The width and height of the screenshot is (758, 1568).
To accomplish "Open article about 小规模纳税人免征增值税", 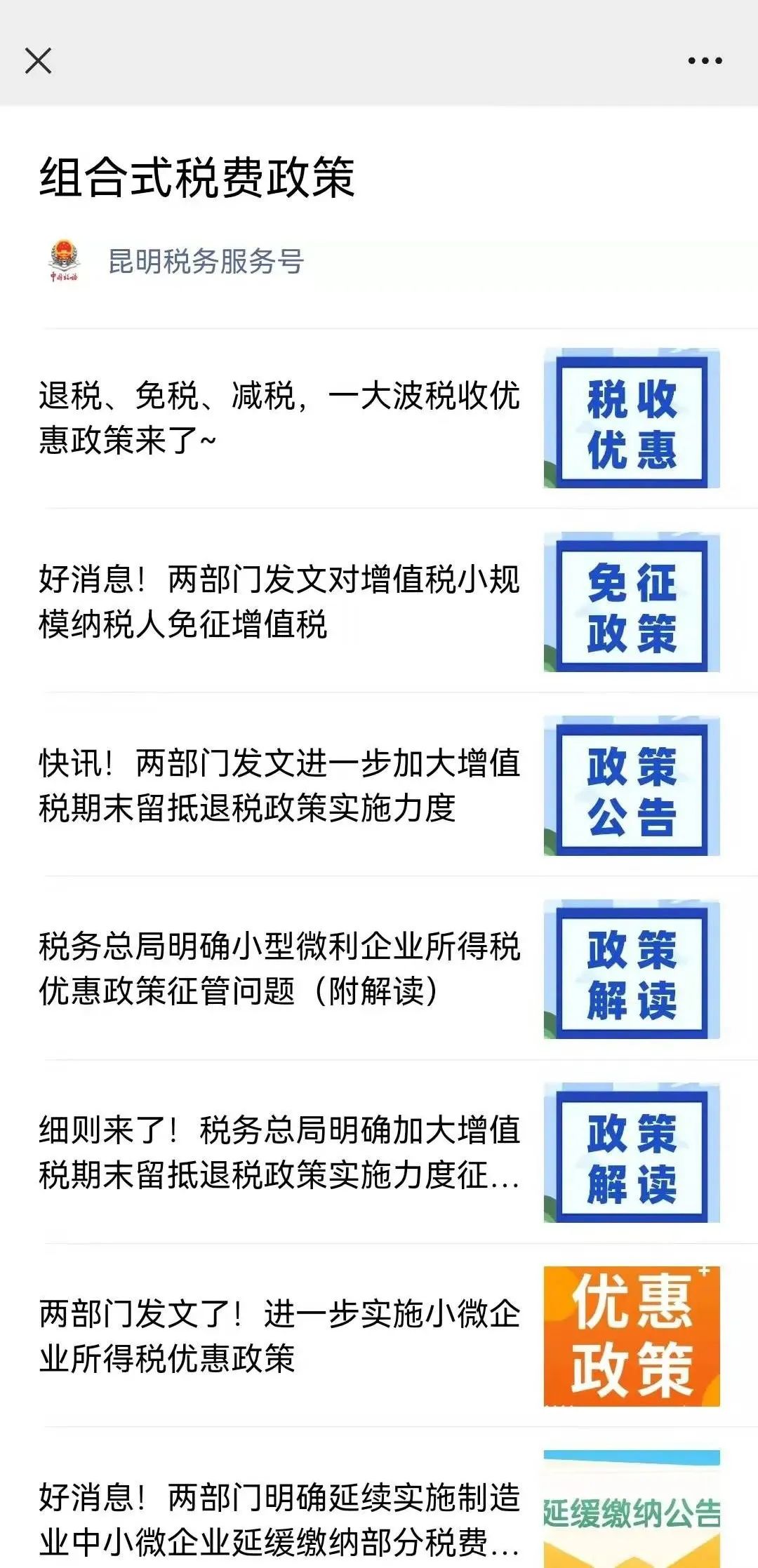I will click(x=379, y=601).
